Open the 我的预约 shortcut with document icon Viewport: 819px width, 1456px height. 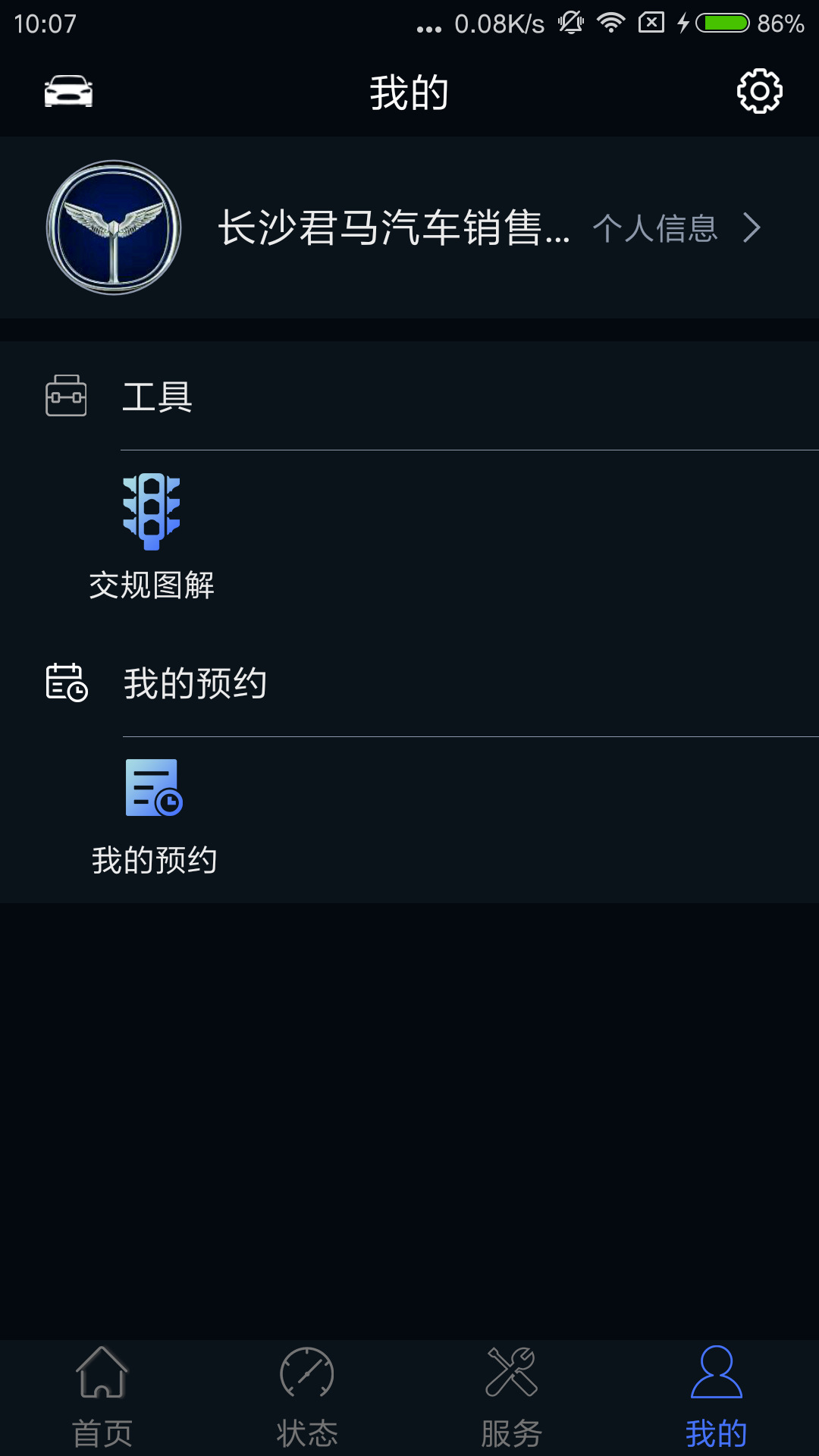(x=154, y=817)
